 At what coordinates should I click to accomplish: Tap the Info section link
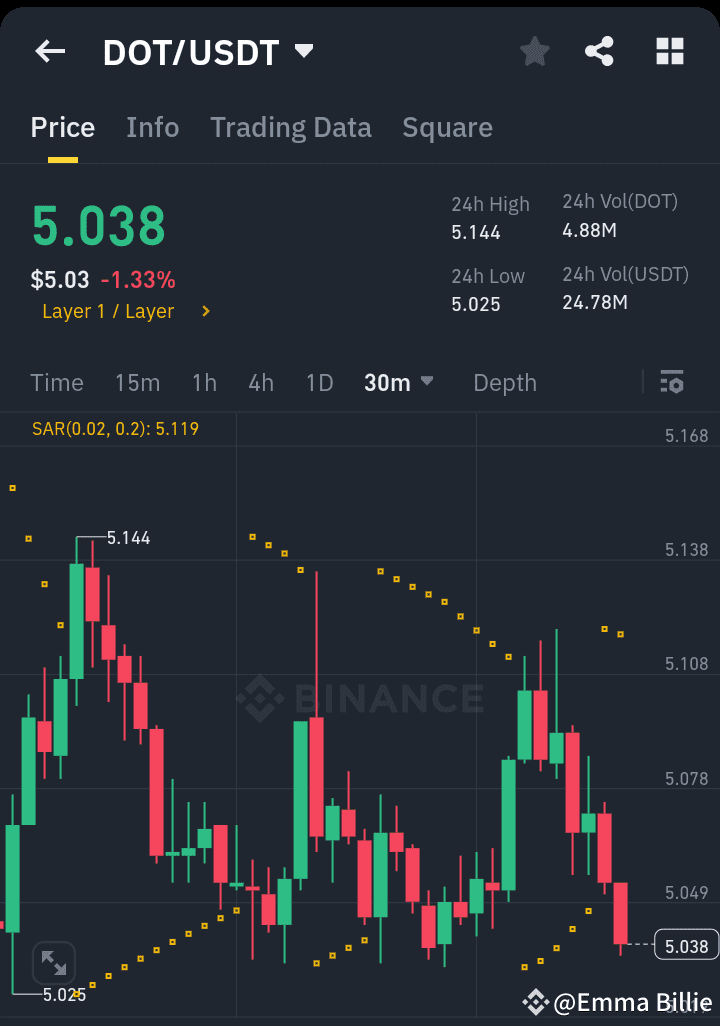[152, 127]
